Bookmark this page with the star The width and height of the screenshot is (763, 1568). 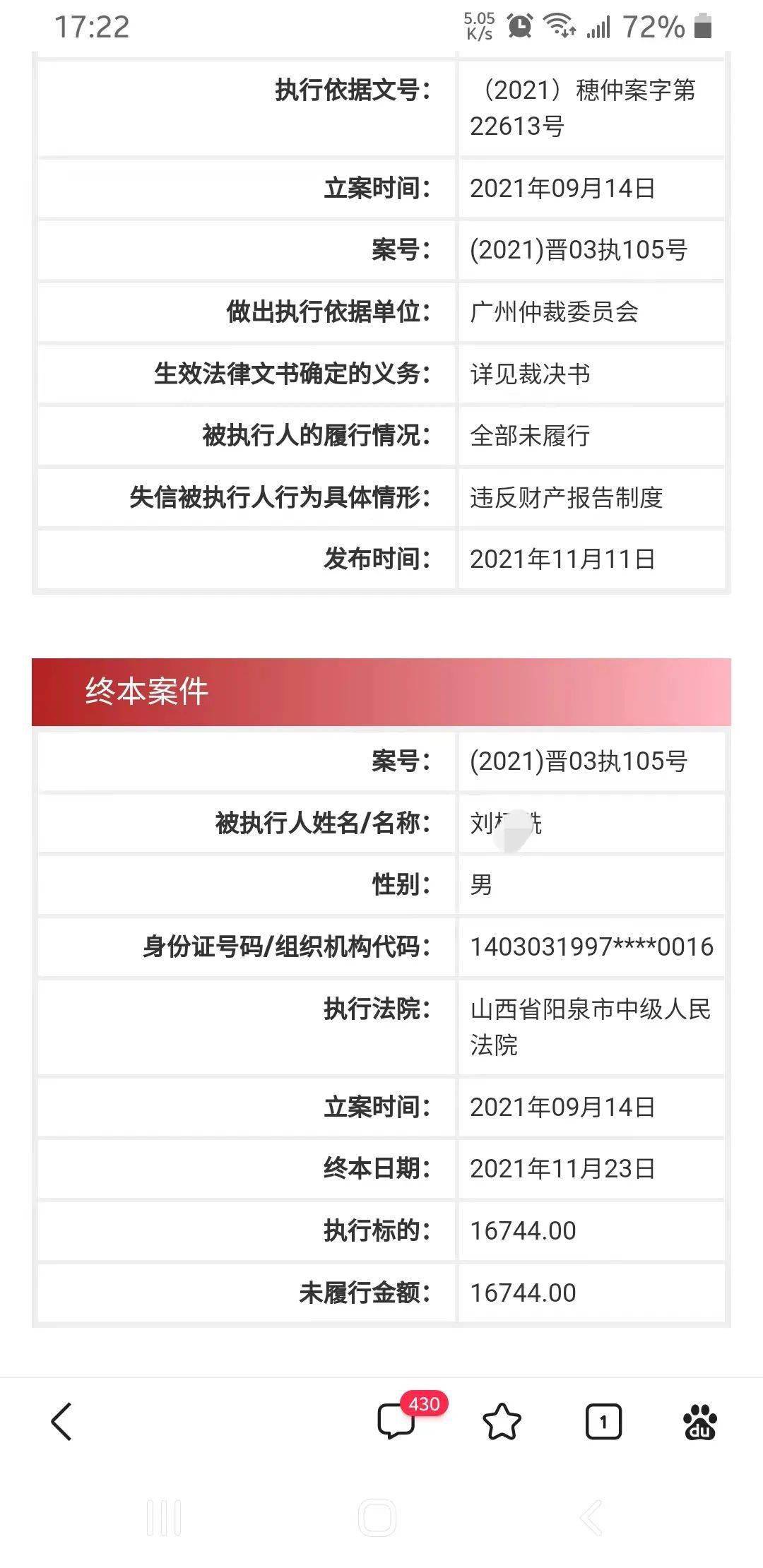click(x=502, y=1421)
